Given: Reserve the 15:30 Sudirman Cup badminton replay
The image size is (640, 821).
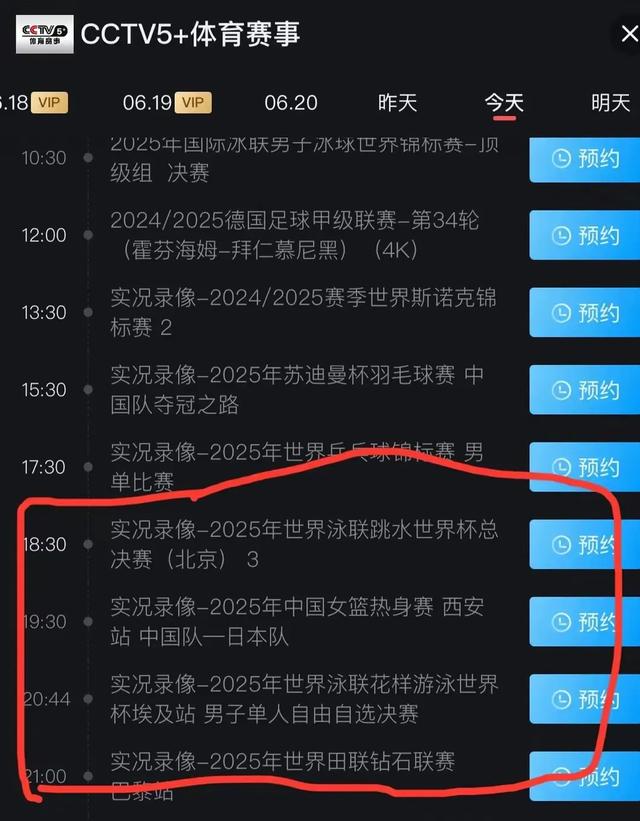Looking at the screenshot, I should click(x=584, y=390).
